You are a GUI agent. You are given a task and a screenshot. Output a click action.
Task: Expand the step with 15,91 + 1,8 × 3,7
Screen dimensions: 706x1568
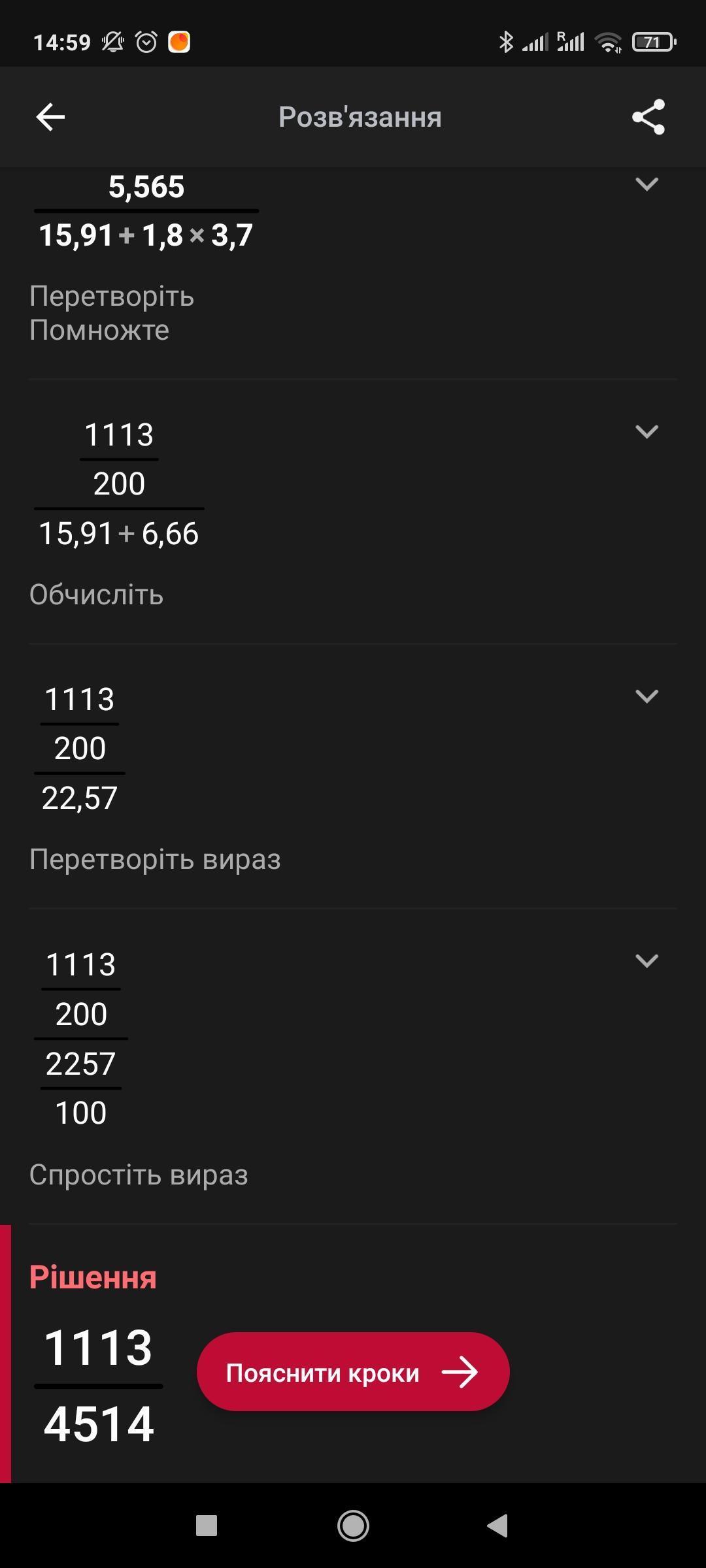(x=647, y=184)
